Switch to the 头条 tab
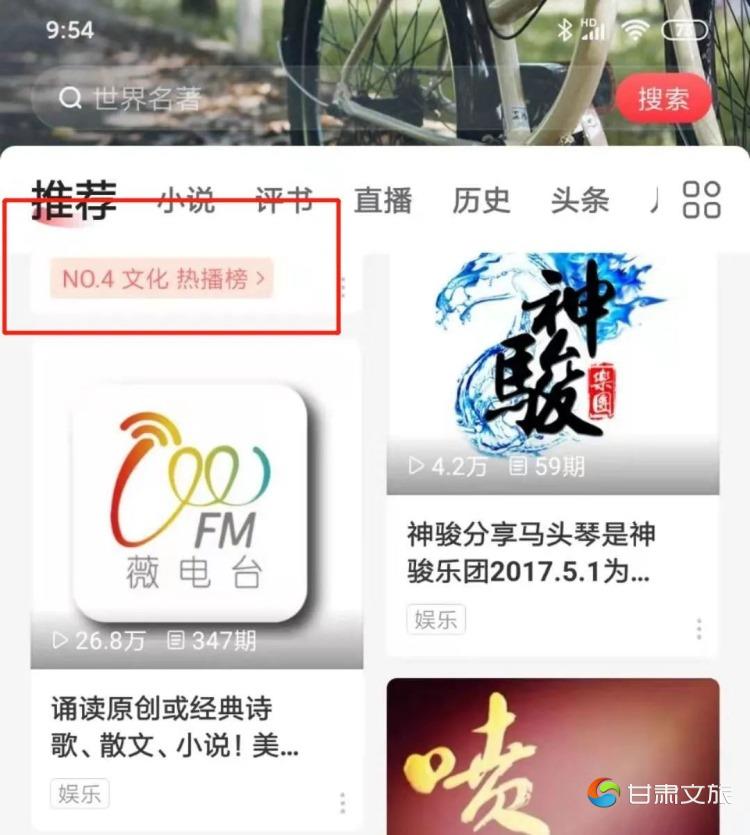 click(x=579, y=200)
